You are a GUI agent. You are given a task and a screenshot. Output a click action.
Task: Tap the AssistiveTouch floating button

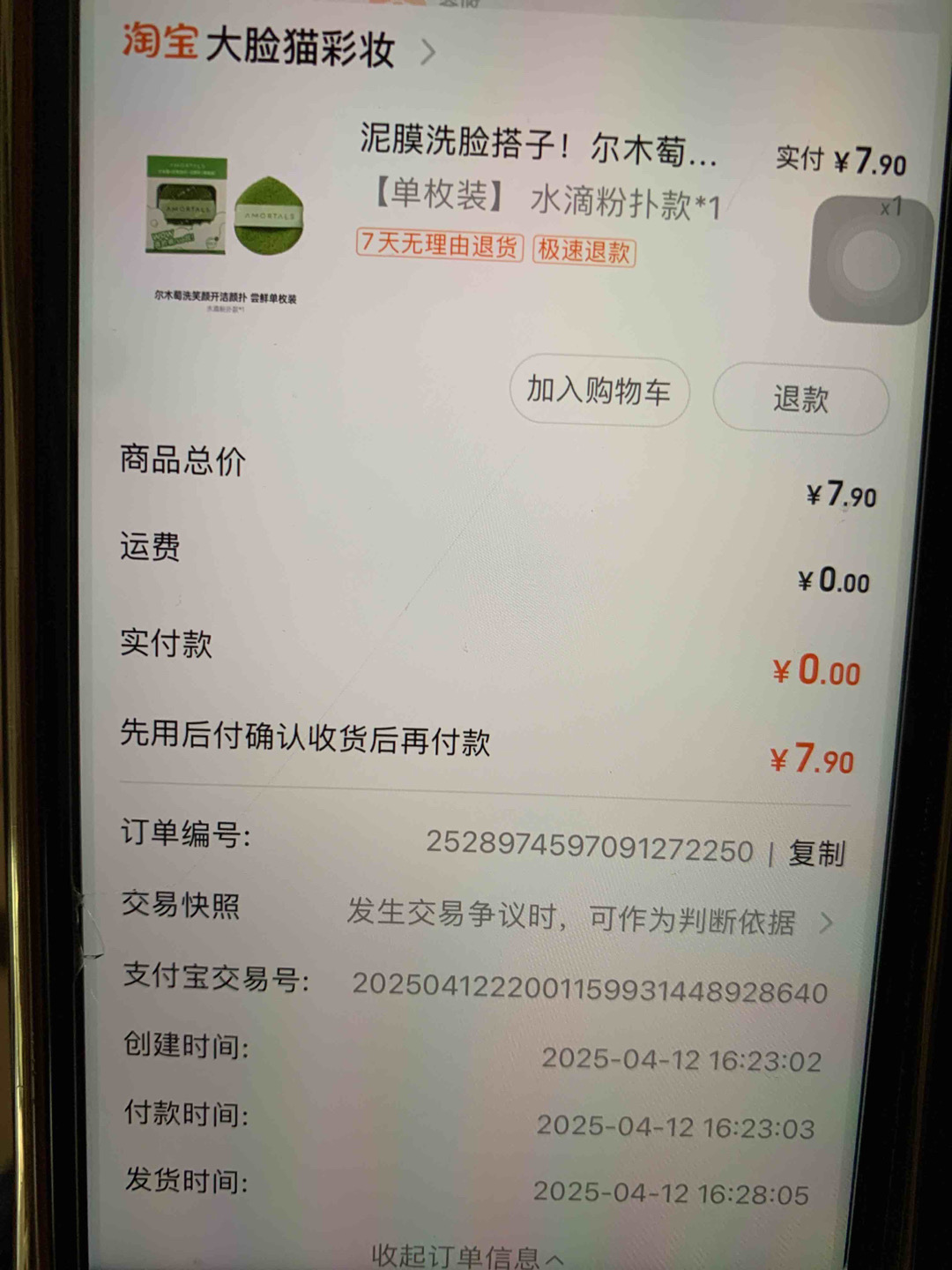(870, 260)
